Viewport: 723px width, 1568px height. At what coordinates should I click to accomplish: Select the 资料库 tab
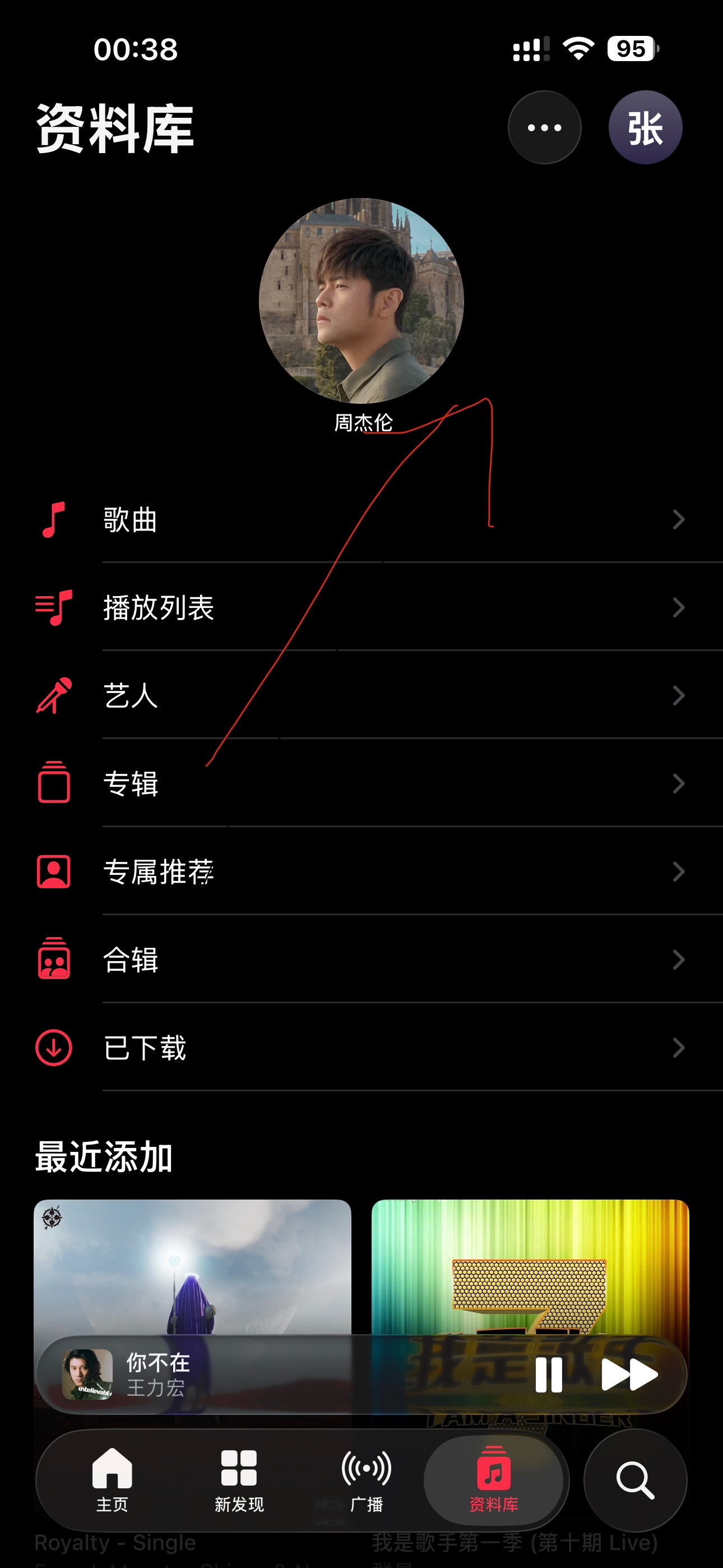[494, 1479]
